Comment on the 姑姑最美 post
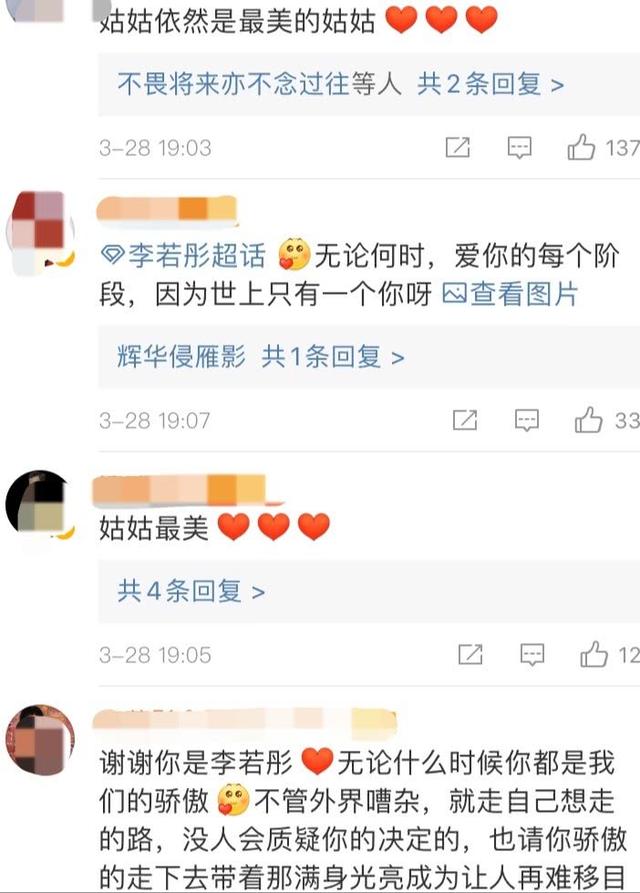640x893 pixels. coord(532,655)
